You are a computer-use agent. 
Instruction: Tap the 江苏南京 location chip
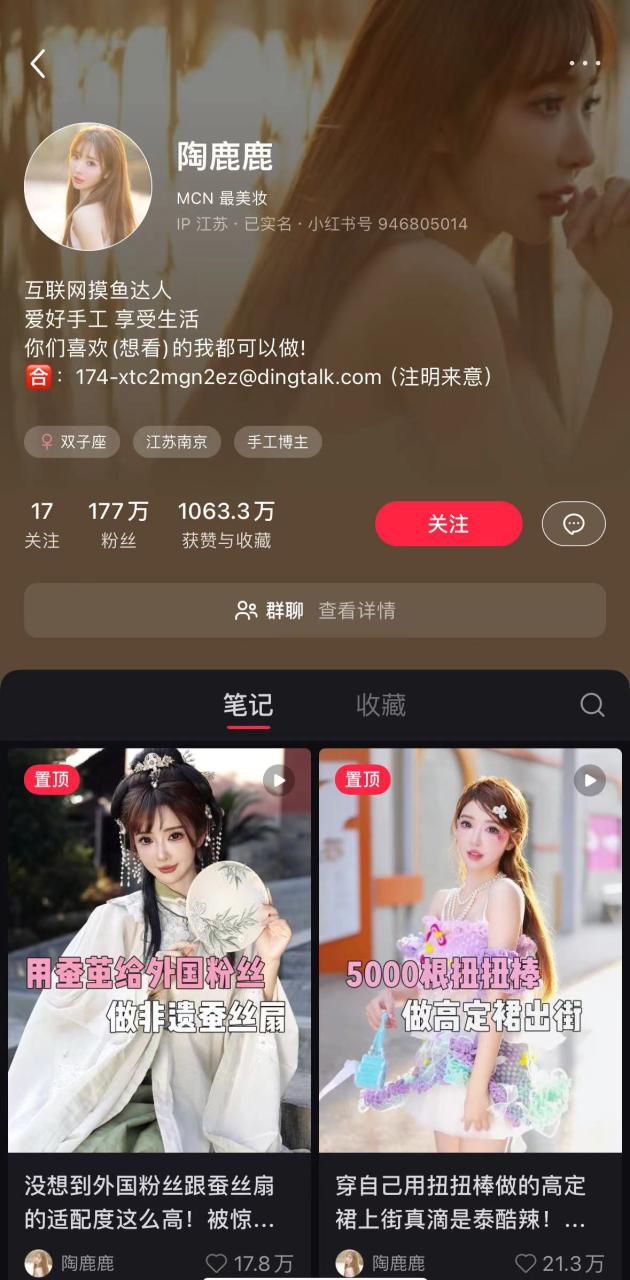point(177,442)
